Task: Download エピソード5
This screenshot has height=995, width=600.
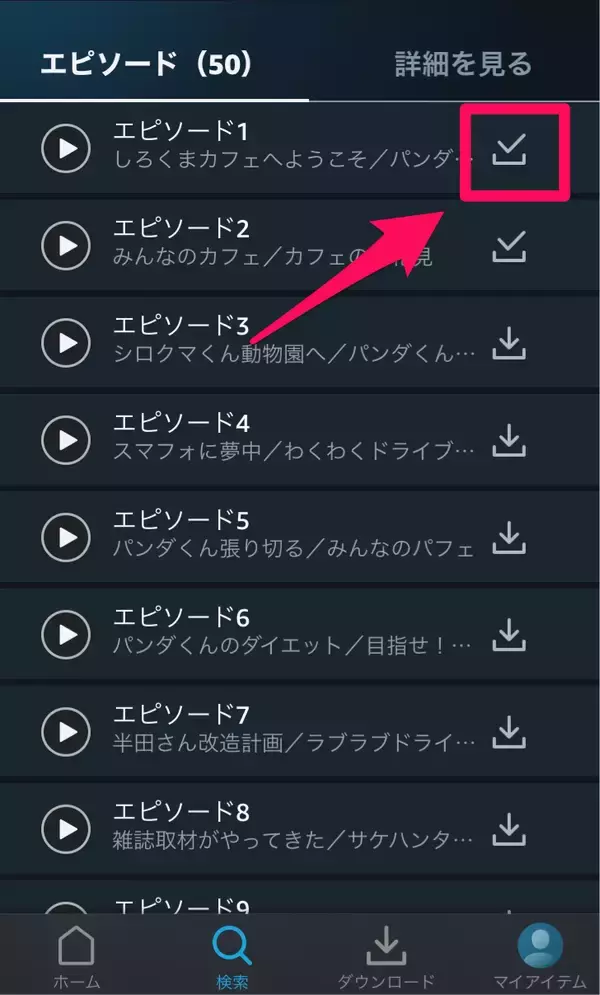Action: pos(510,537)
